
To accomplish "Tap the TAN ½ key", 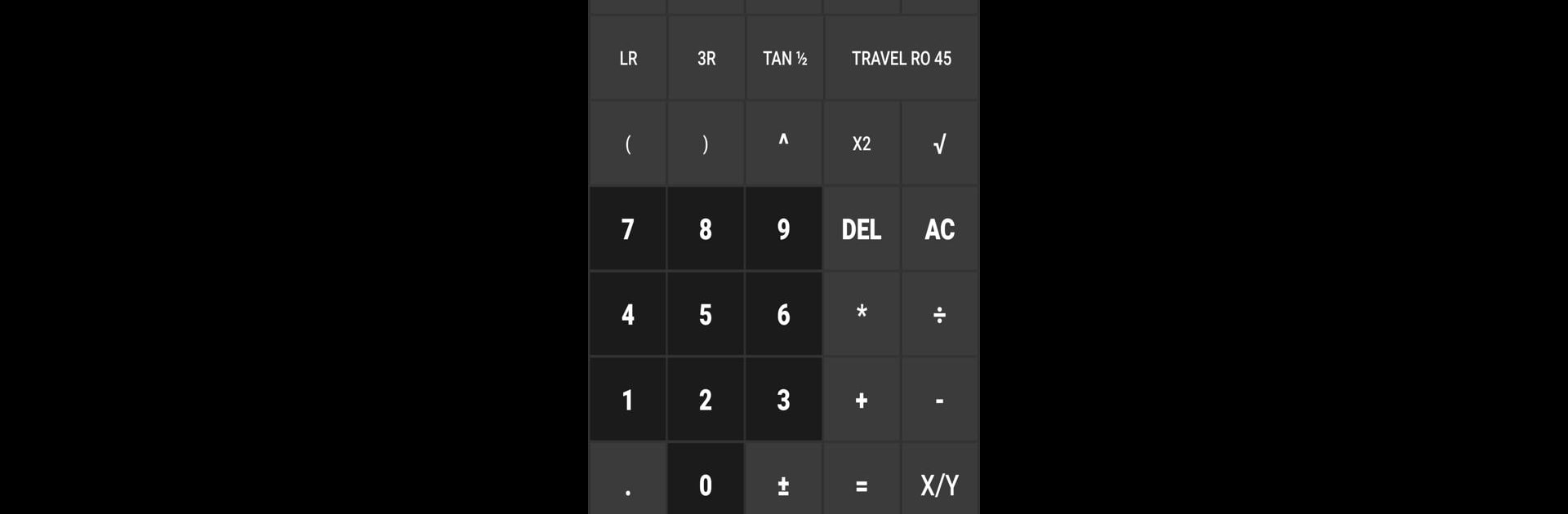I will click(784, 59).
